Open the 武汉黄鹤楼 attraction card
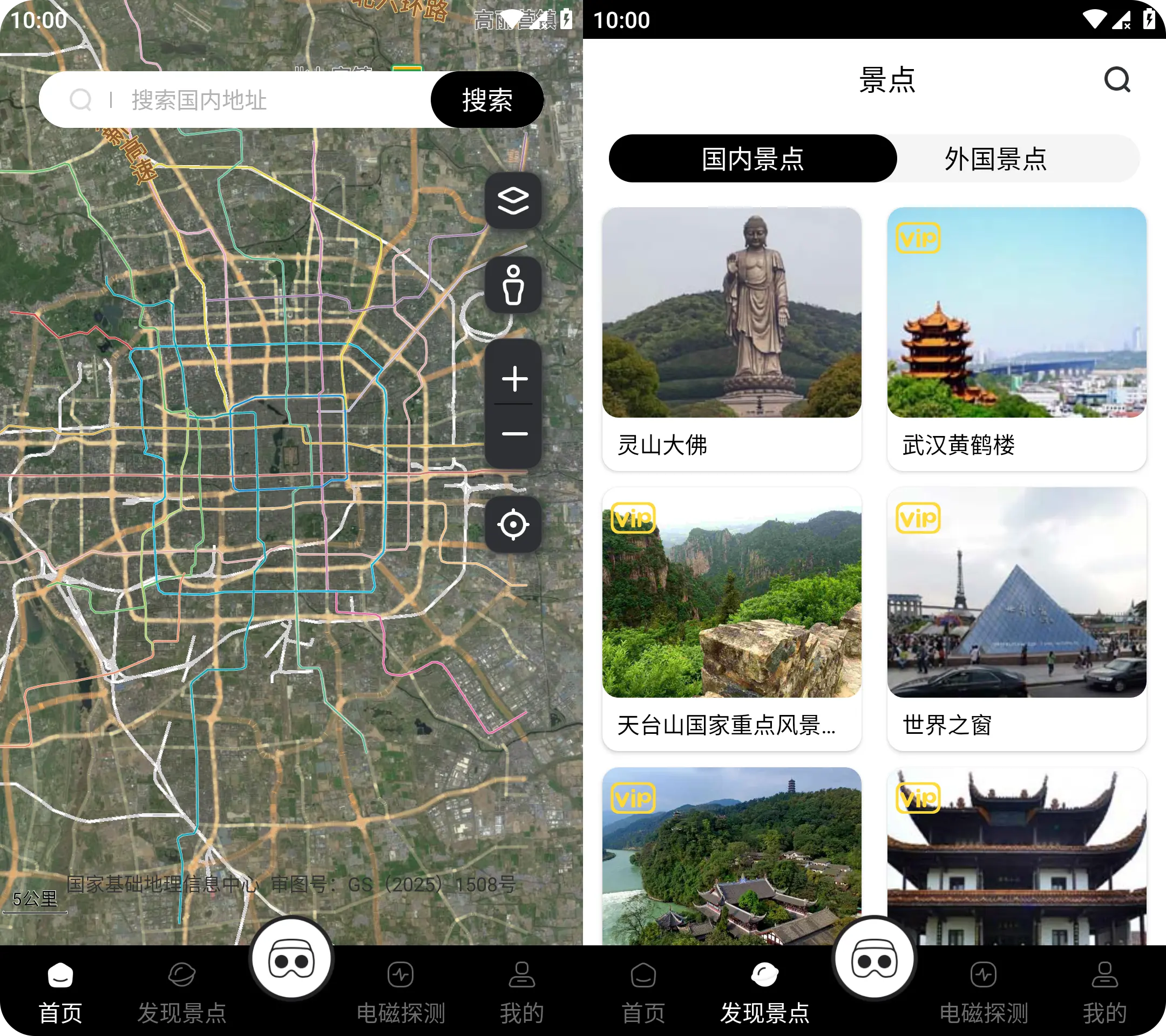This screenshot has height=1036, width=1166. point(1016,339)
